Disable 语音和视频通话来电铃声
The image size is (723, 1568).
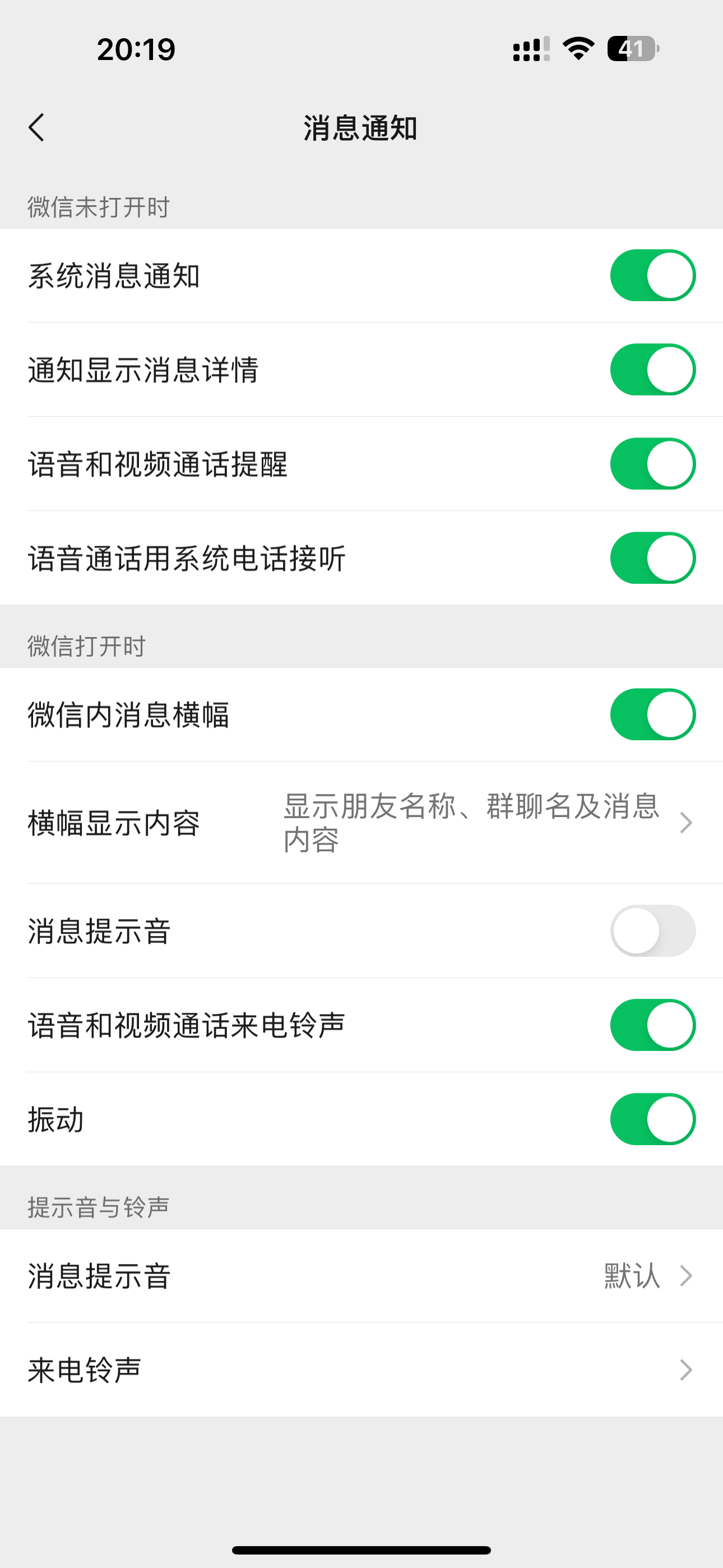(652, 1025)
